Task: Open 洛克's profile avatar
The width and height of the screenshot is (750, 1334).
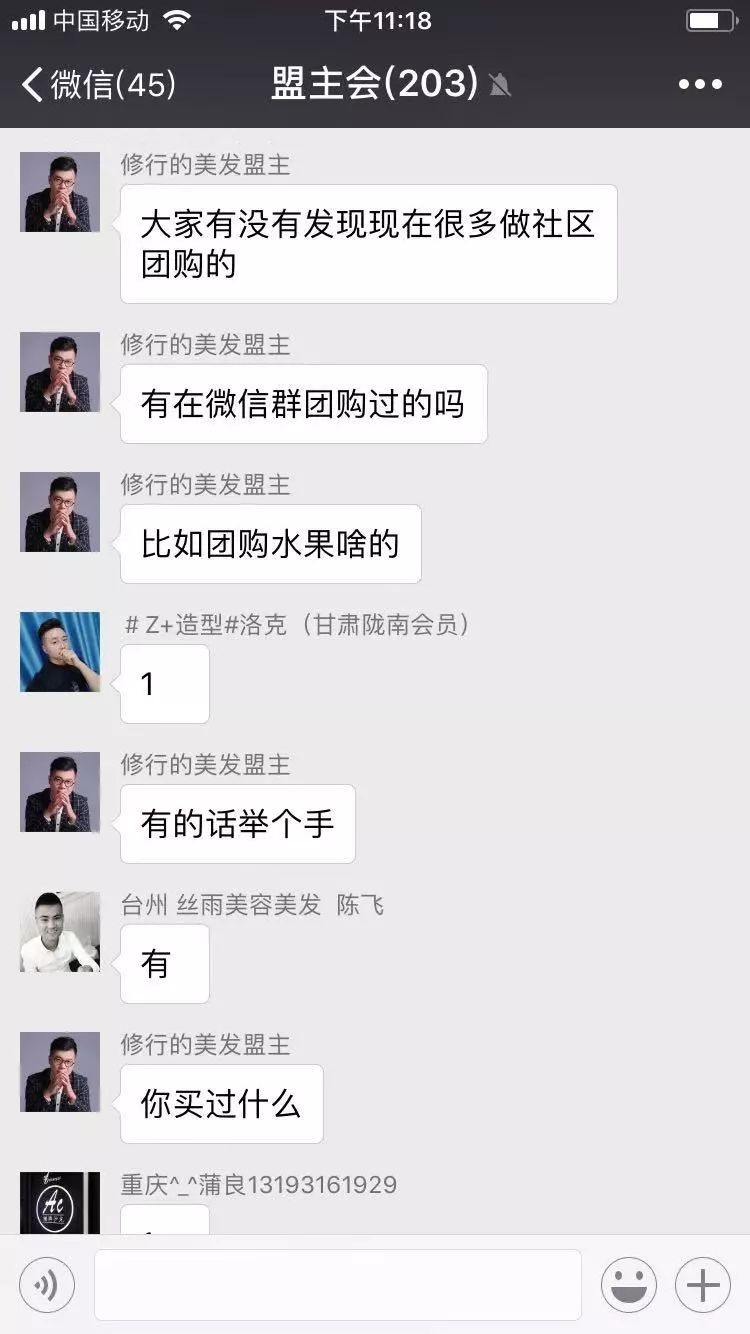Action: [x=59, y=652]
